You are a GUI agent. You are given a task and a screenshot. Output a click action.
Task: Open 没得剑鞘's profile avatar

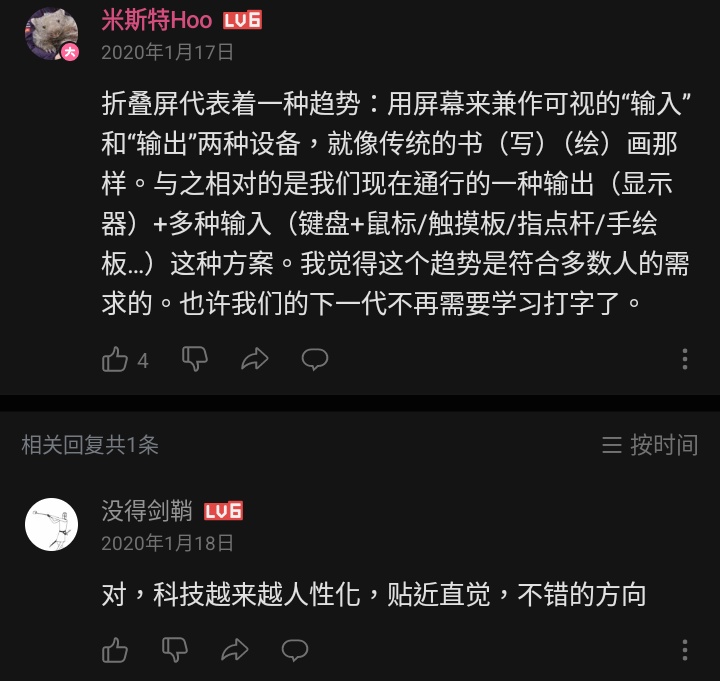point(51,524)
